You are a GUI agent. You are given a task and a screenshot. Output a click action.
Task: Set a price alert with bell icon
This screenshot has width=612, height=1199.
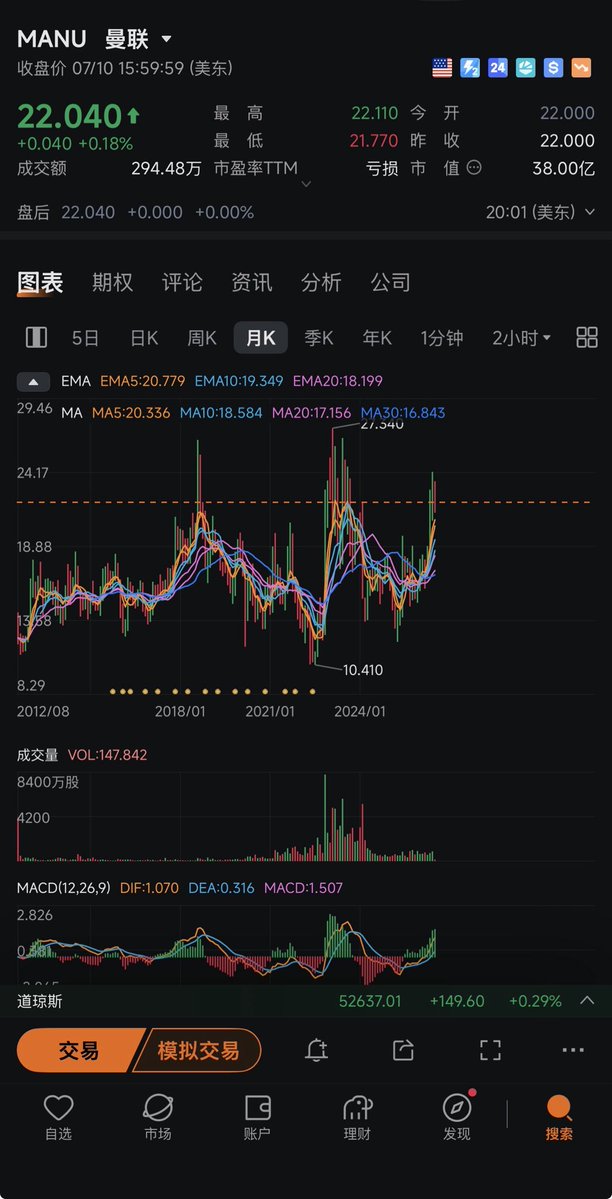317,1050
